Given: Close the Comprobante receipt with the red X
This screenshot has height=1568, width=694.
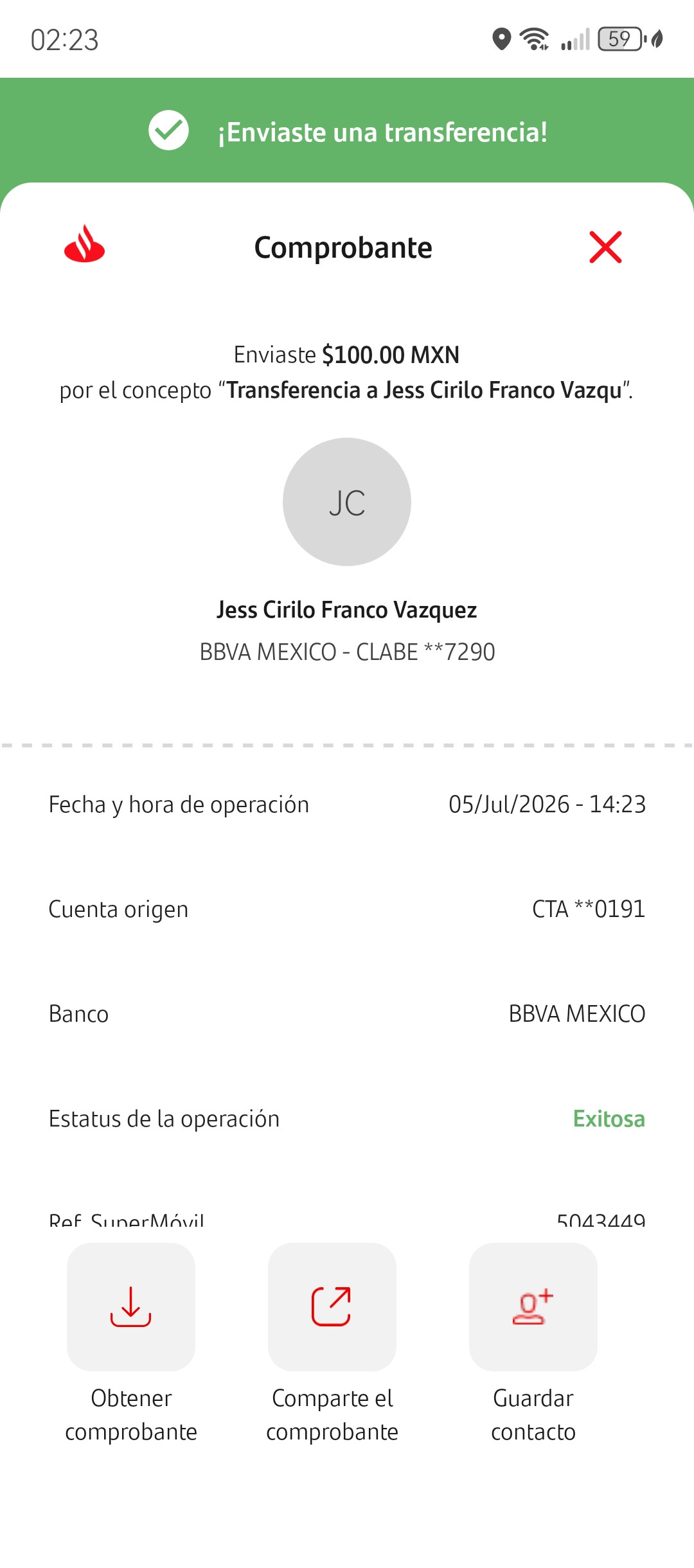Looking at the screenshot, I should click(x=605, y=247).
